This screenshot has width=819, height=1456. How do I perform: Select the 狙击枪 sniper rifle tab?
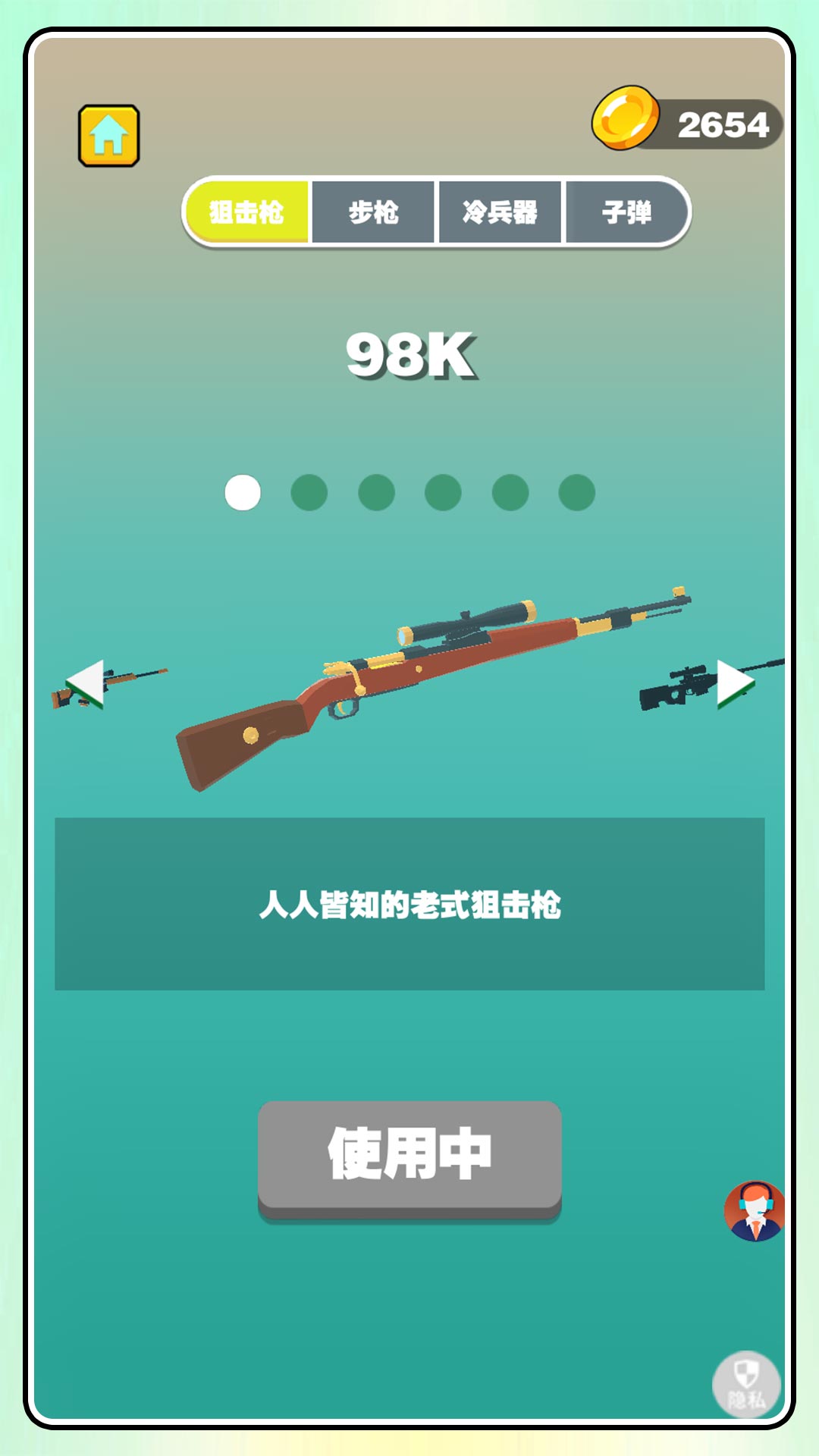247,212
